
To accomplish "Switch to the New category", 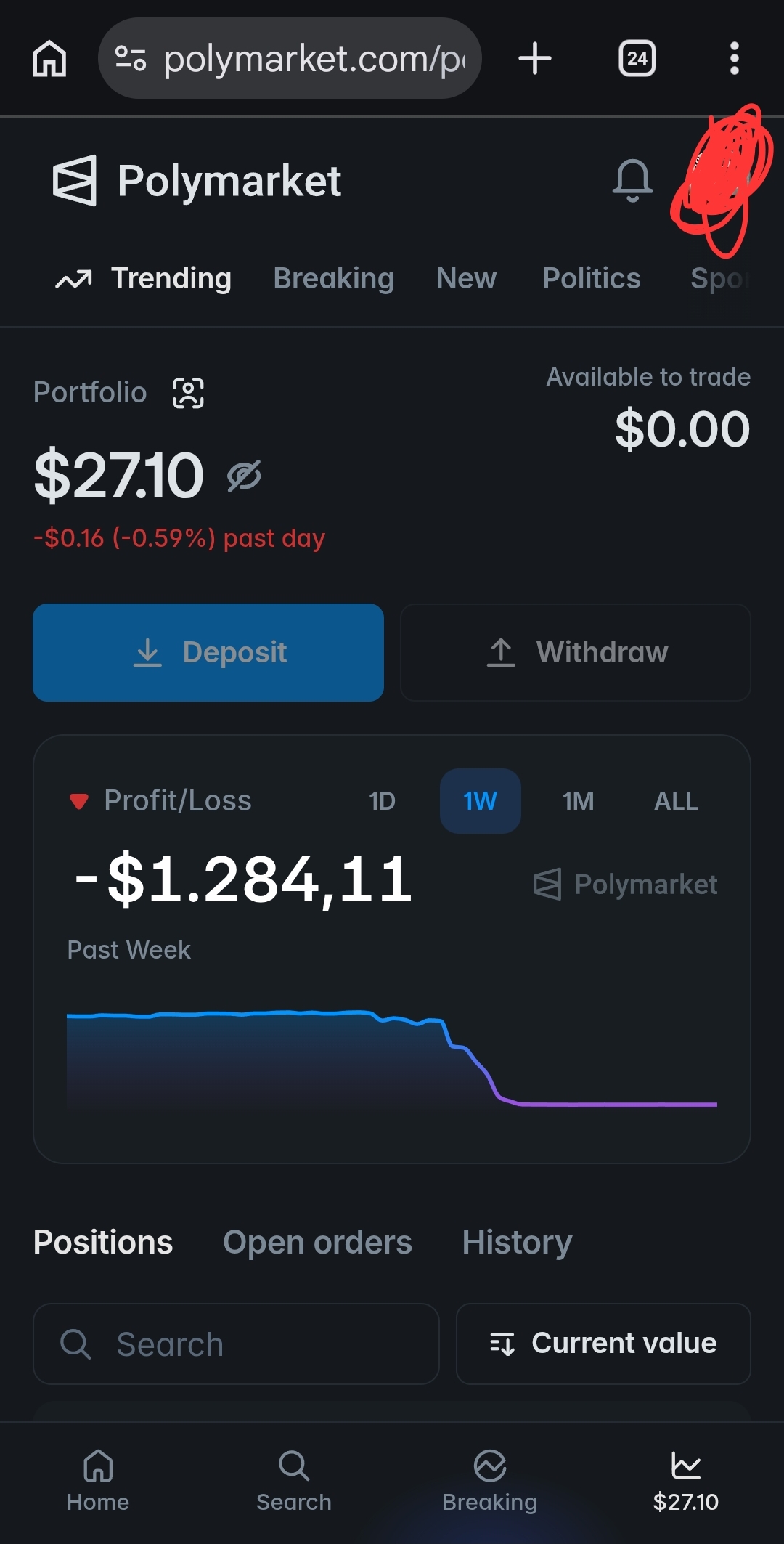I will coord(466,279).
